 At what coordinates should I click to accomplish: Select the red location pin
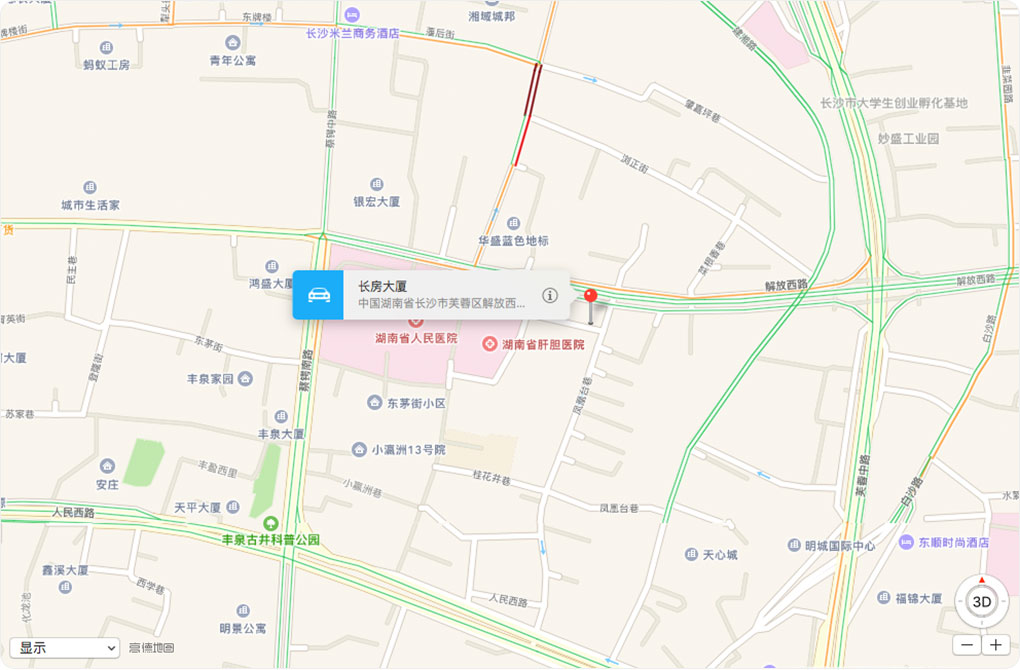(x=590, y=297)
